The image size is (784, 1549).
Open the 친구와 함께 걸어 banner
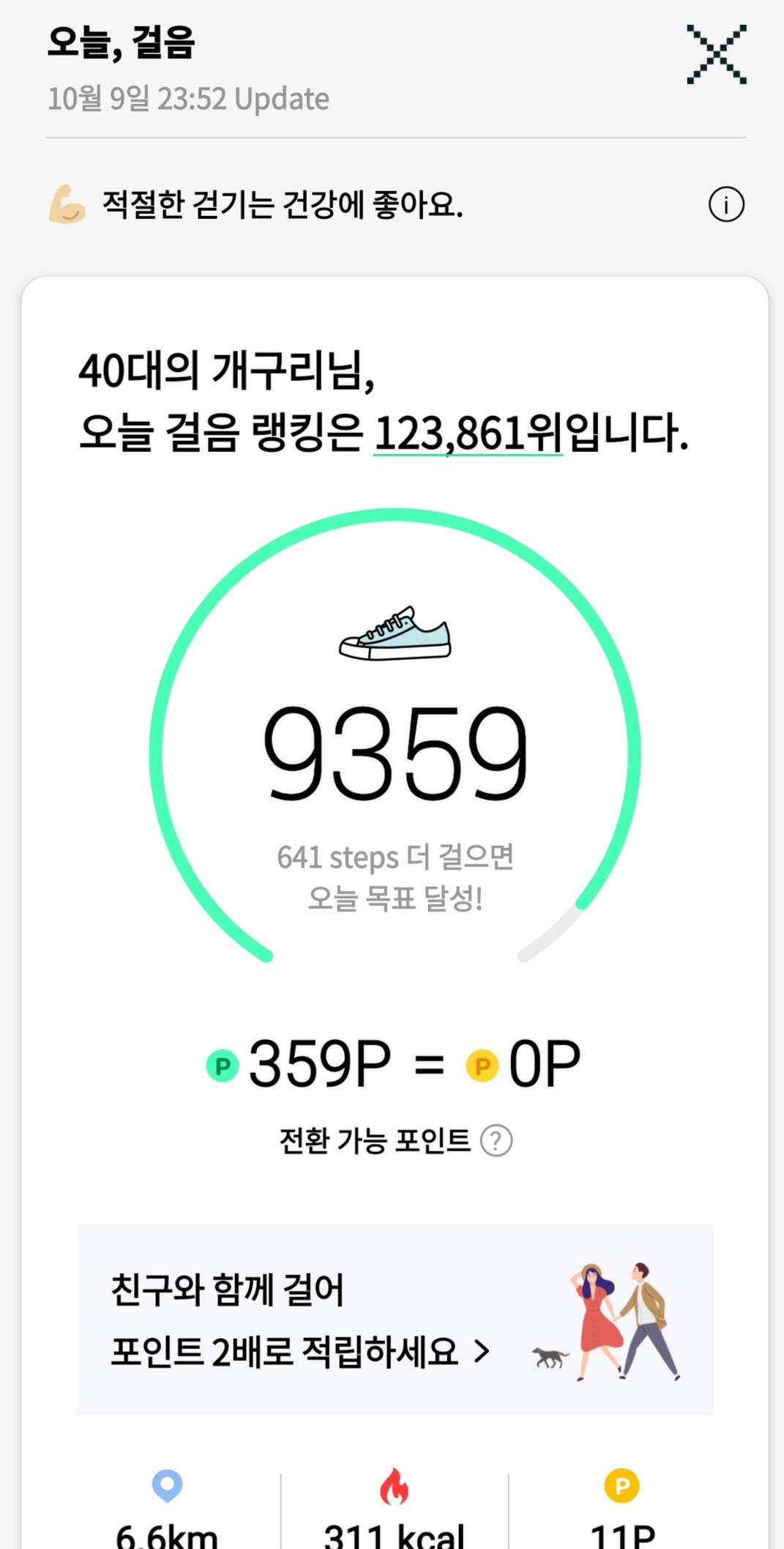395,1319
